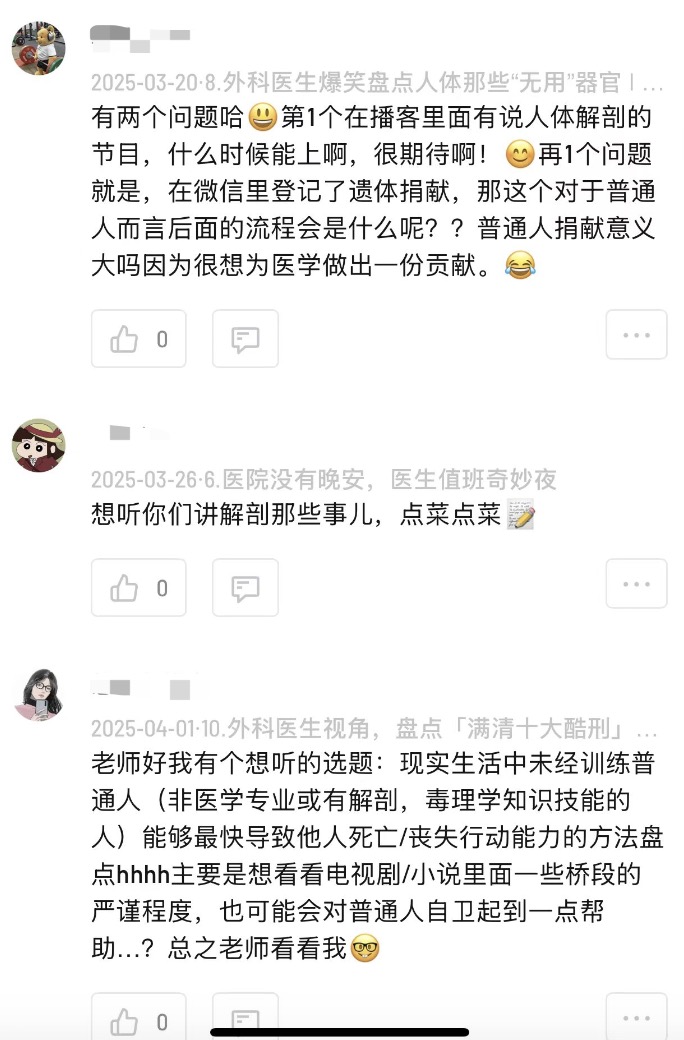
Task: Open more options on the 点菜点菜 comment
Action: pos(636,588)
